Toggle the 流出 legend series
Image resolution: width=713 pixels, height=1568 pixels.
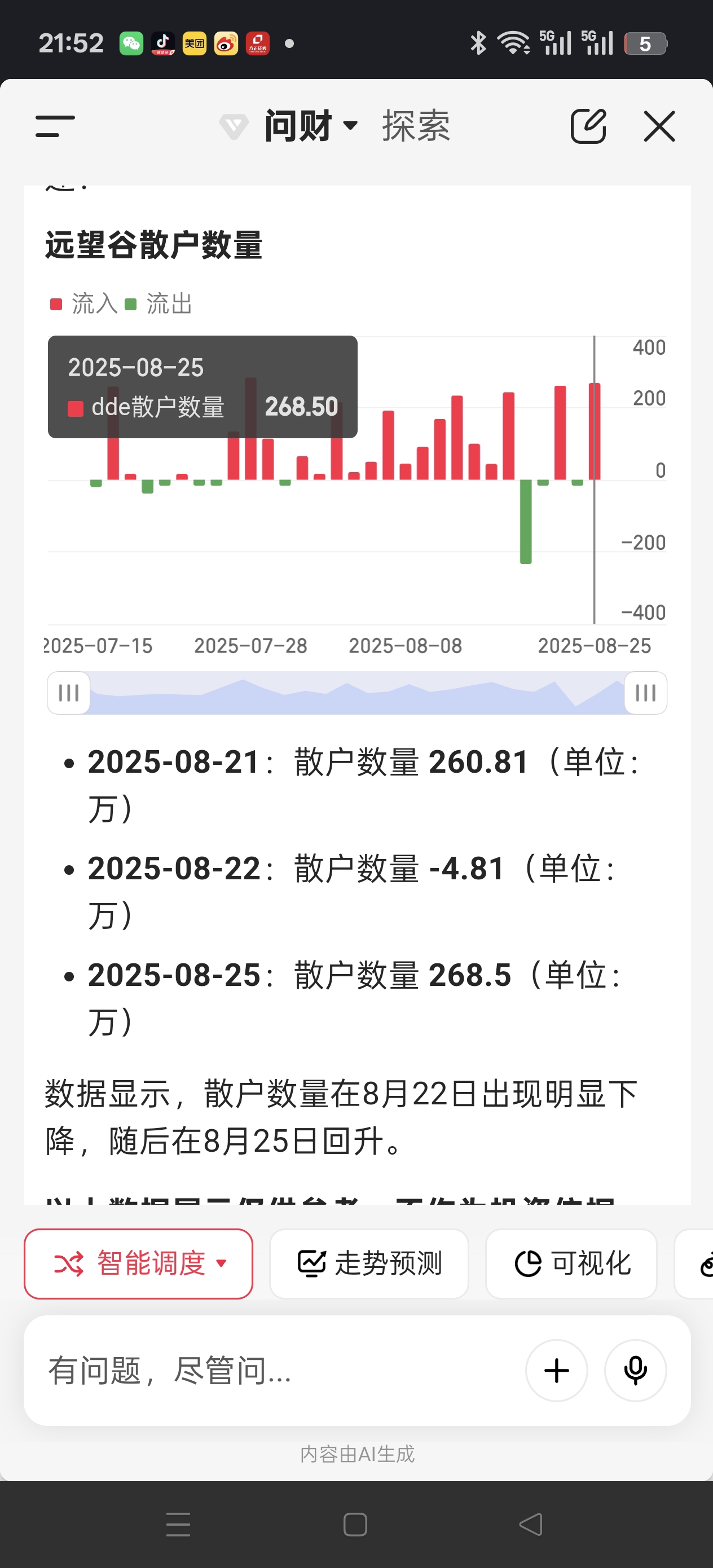[x=159, y=304]
